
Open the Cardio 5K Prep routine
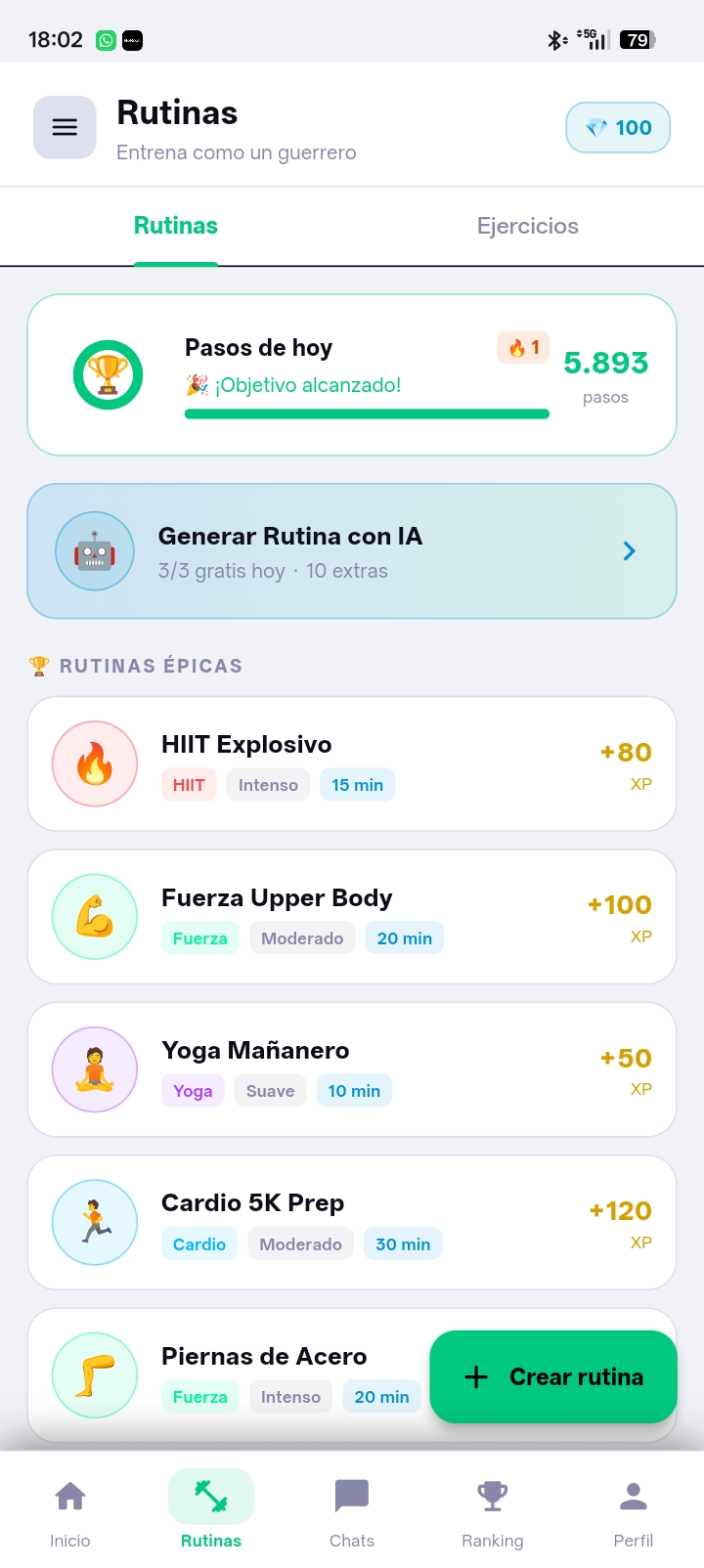[x=352, y=1222]
